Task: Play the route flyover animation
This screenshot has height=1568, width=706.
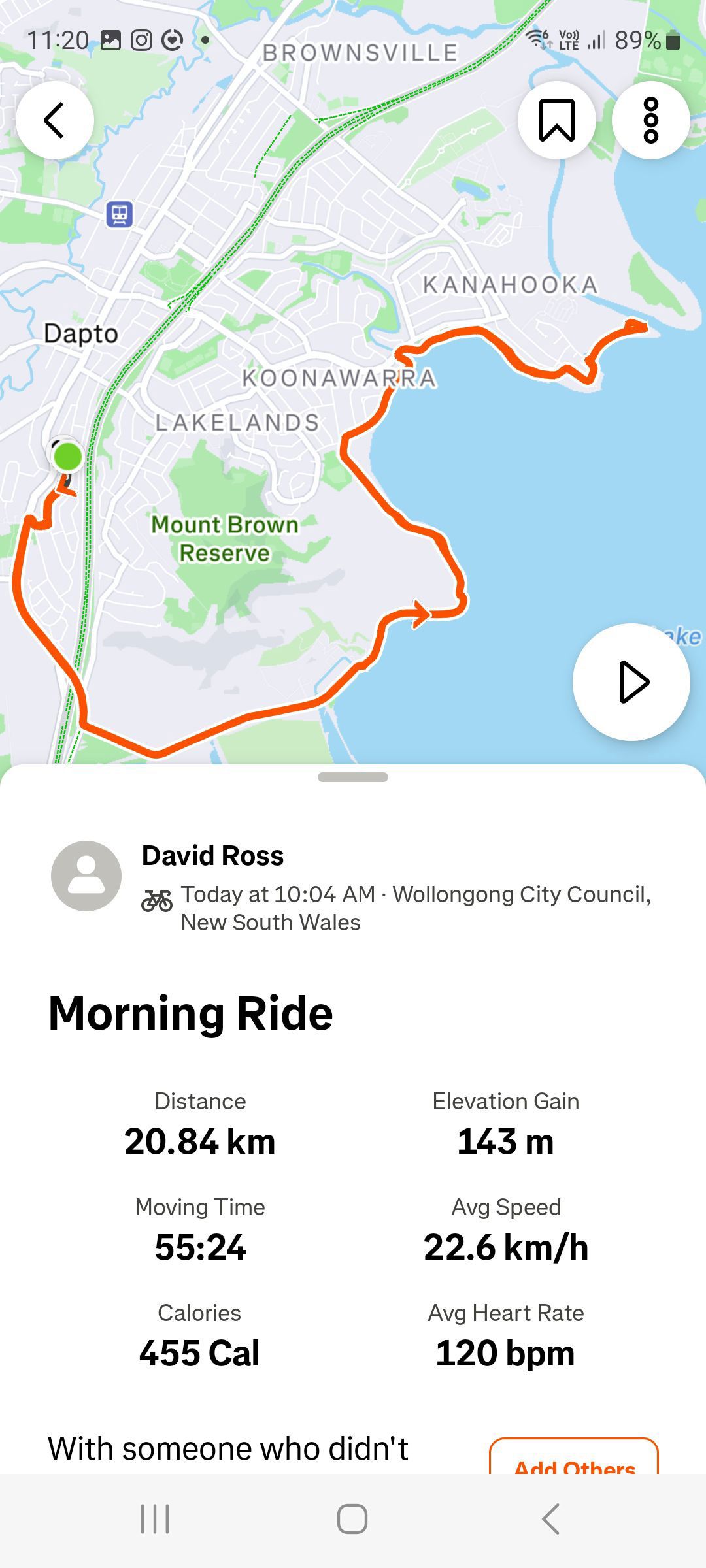Action: 631,682
